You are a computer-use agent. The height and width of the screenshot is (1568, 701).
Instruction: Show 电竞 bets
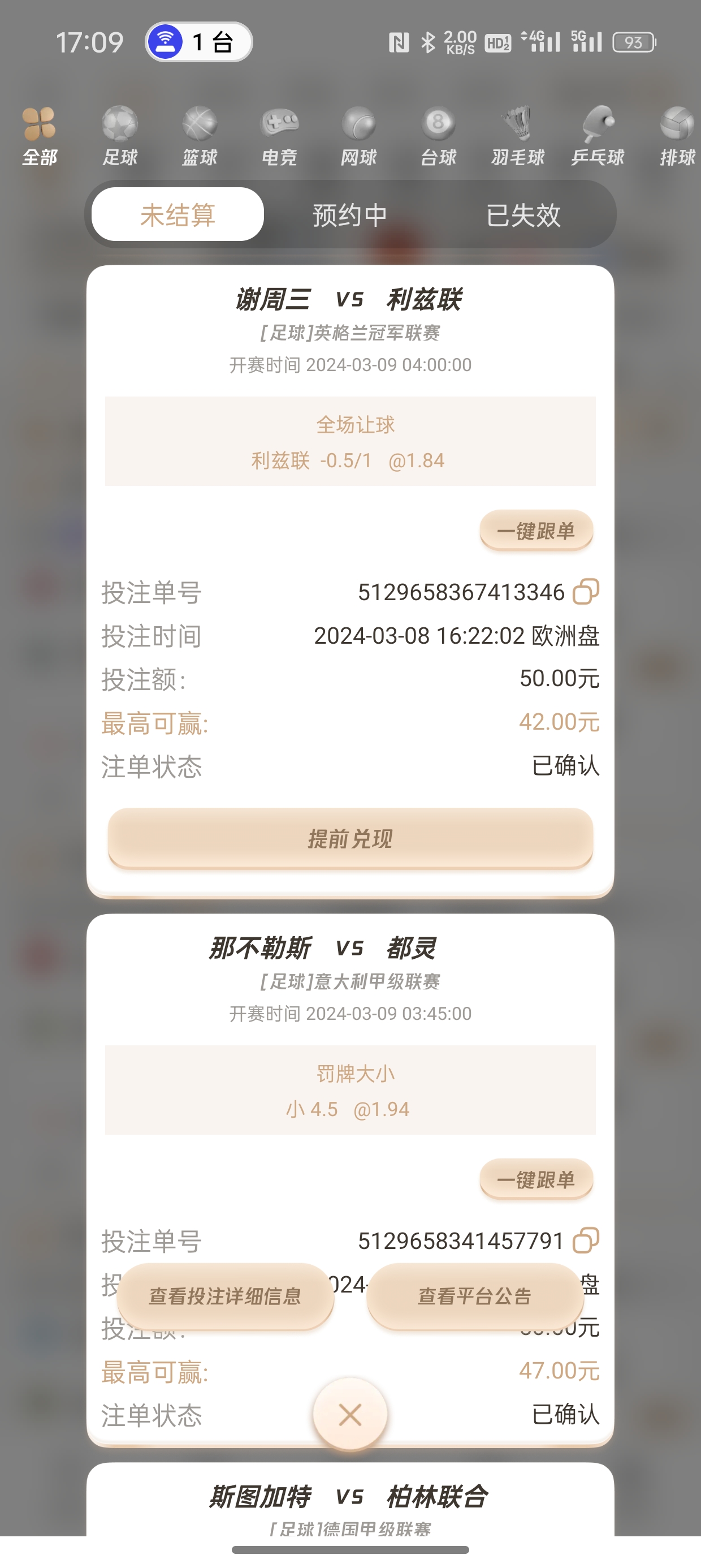(279, 136)
